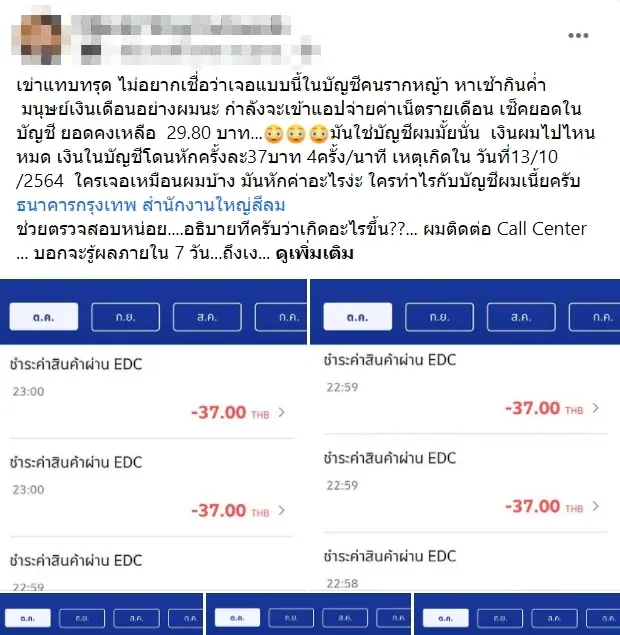Expand the post with ดูเพิ่มเติม

317,253
